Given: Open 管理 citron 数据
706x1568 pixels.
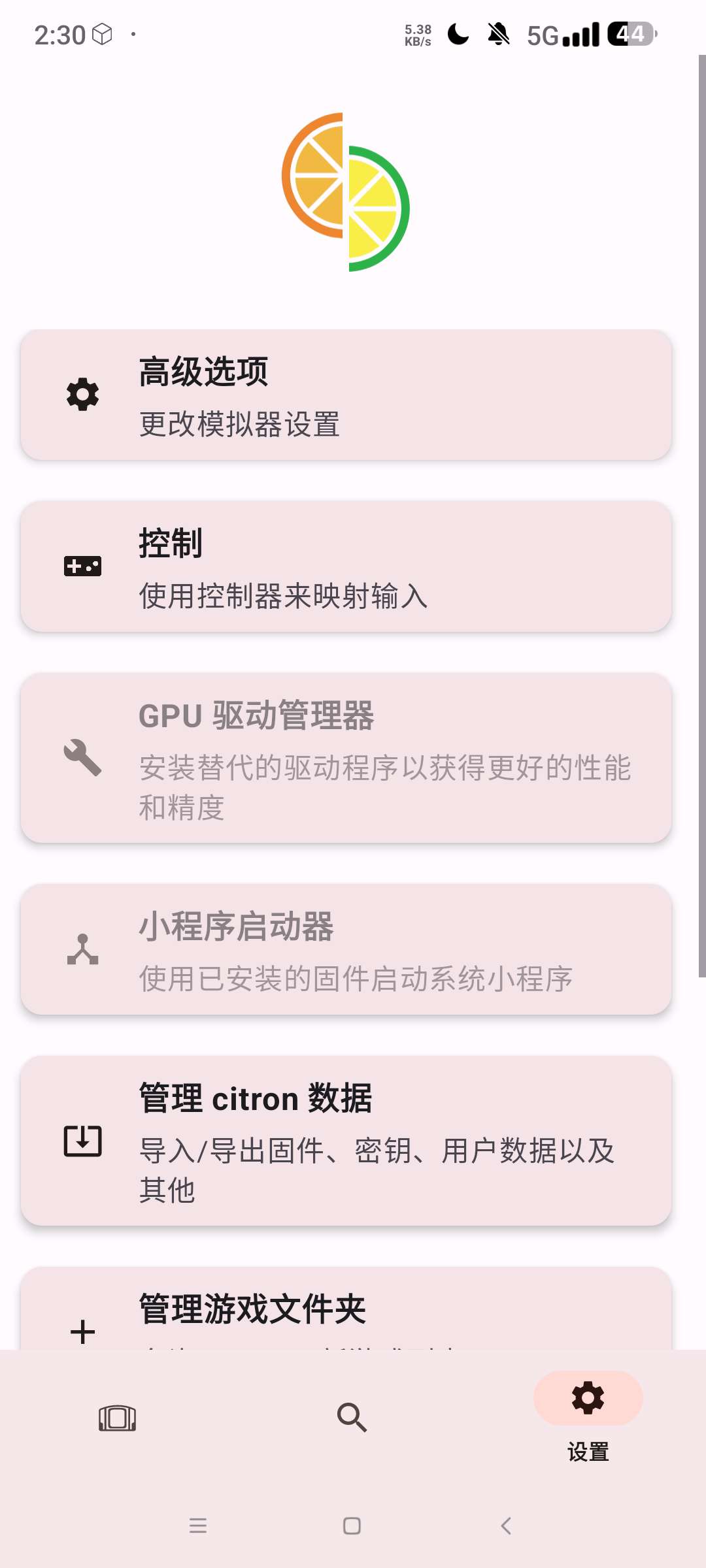Looking at the screenshot, I should [x=346, y=1141].
